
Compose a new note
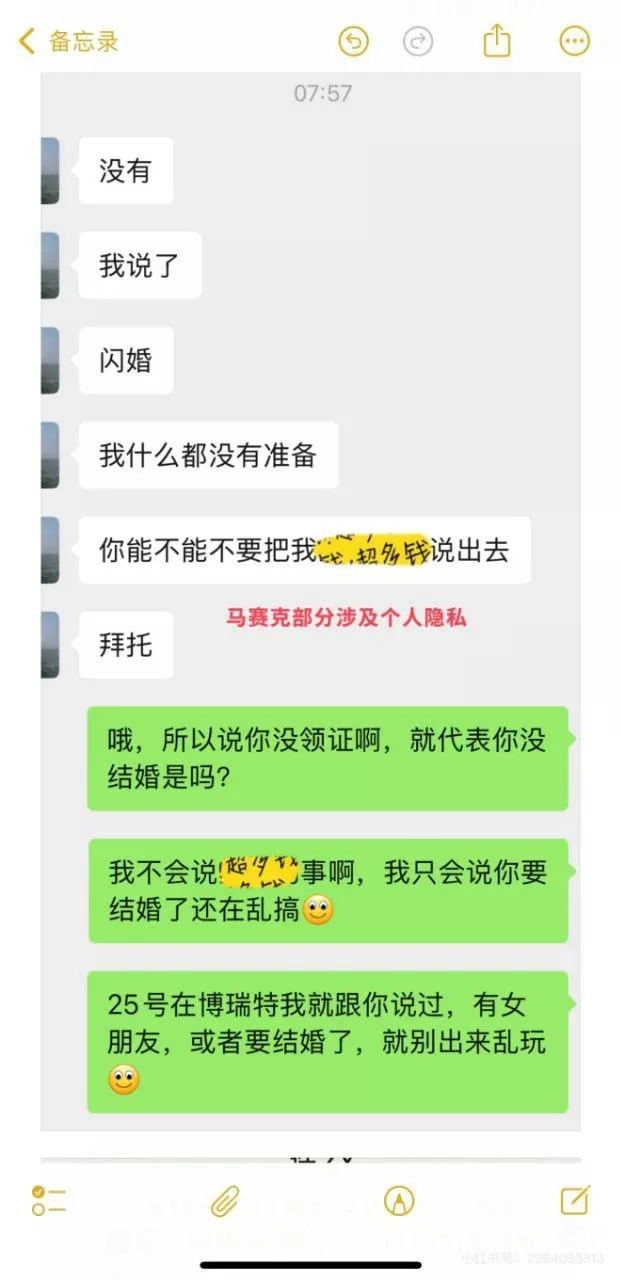pyautogui.click(x=575, y=1199)
